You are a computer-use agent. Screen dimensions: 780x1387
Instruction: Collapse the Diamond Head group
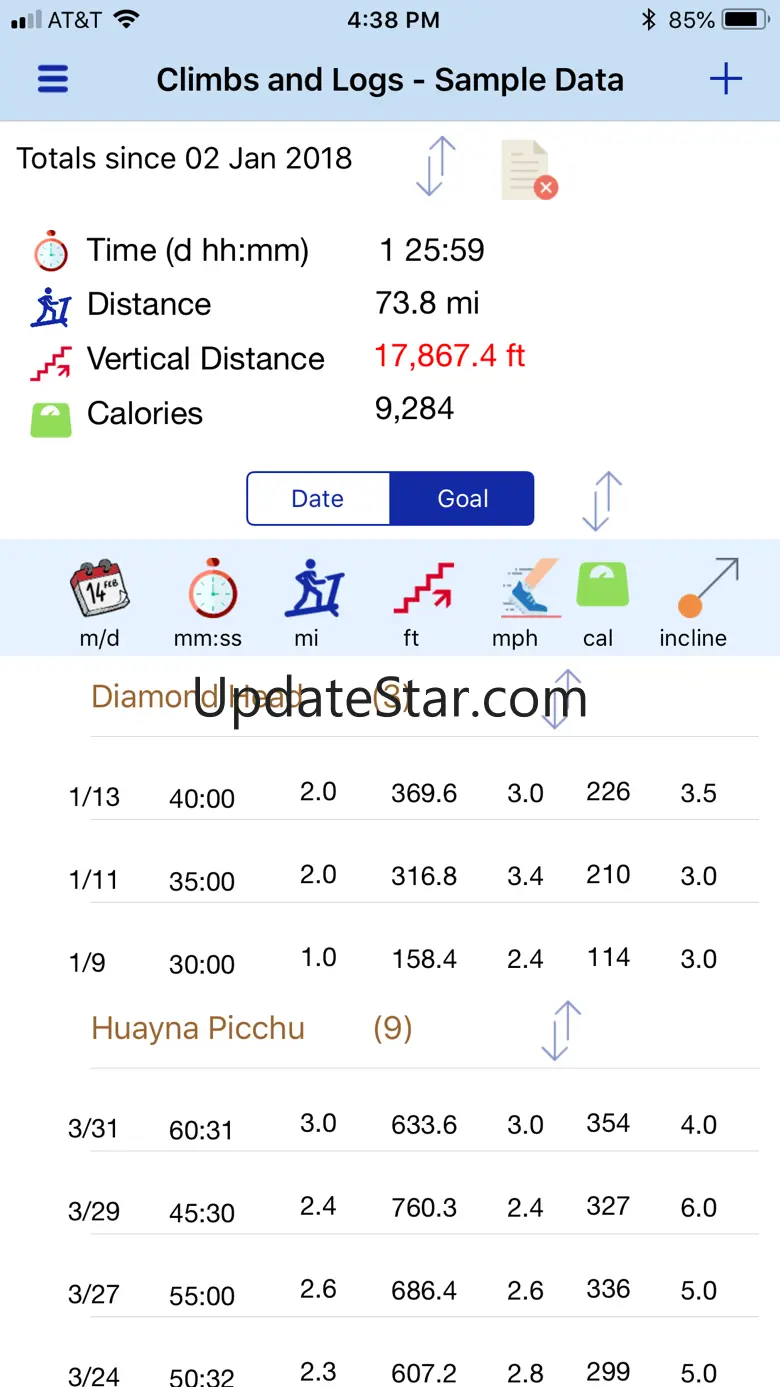point(561,698)
